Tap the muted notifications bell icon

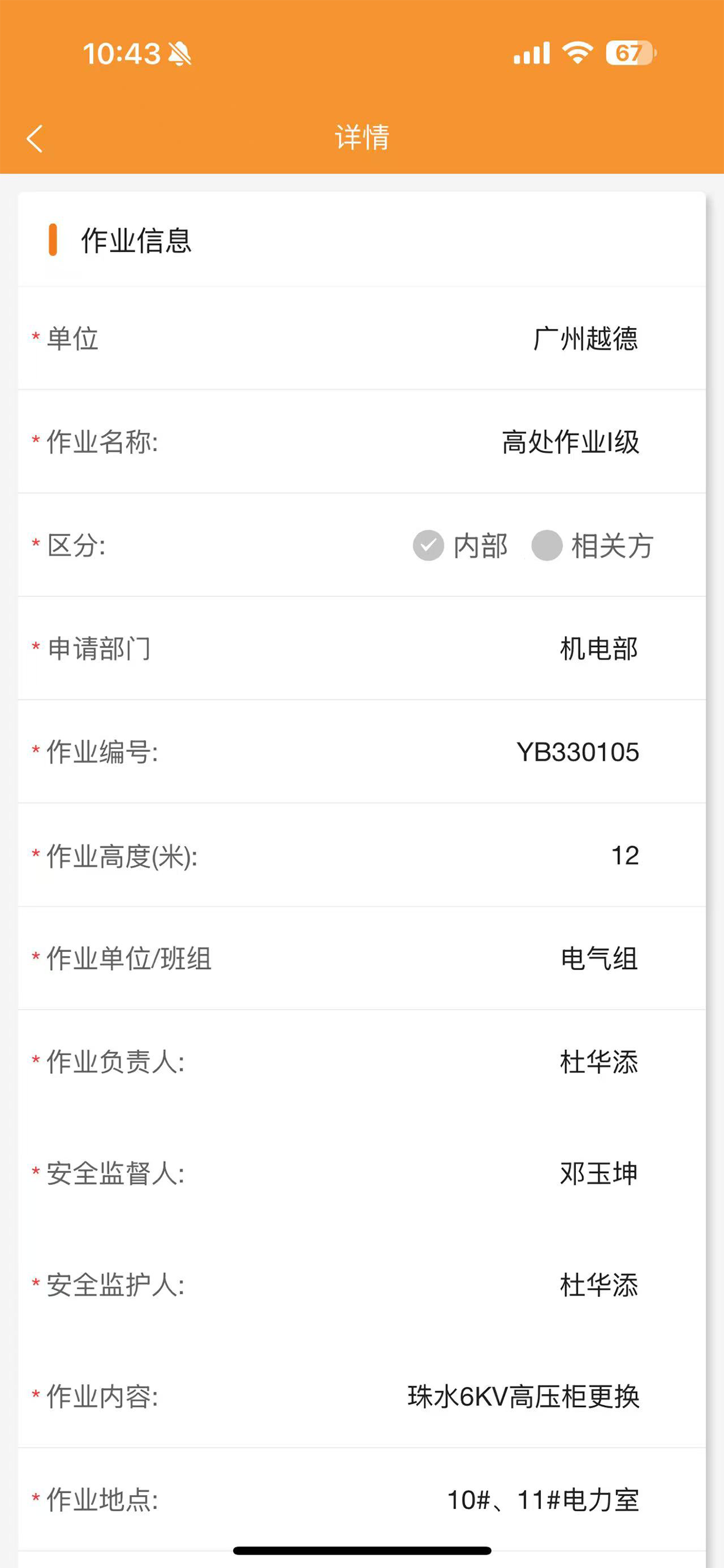180,54
